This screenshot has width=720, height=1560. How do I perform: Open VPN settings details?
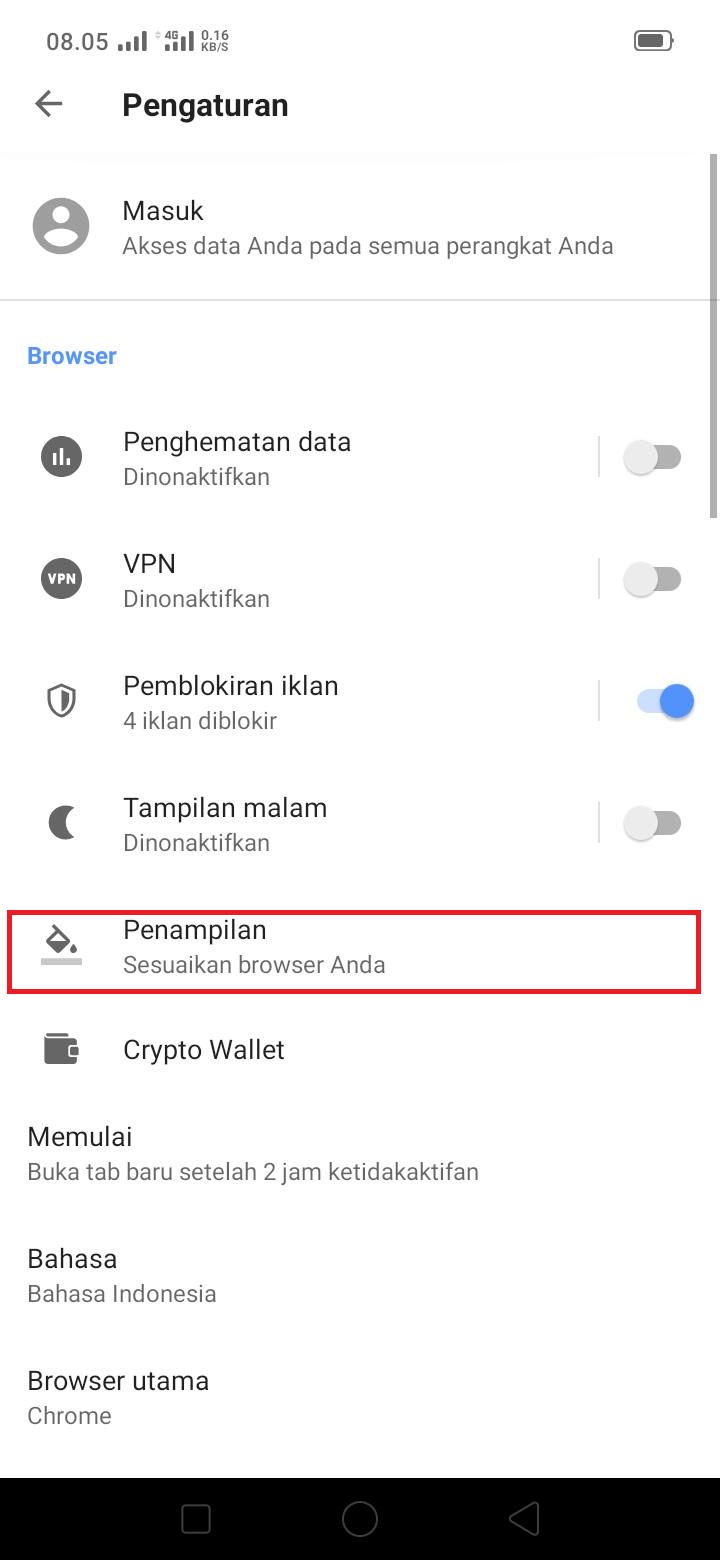[298, 580]
